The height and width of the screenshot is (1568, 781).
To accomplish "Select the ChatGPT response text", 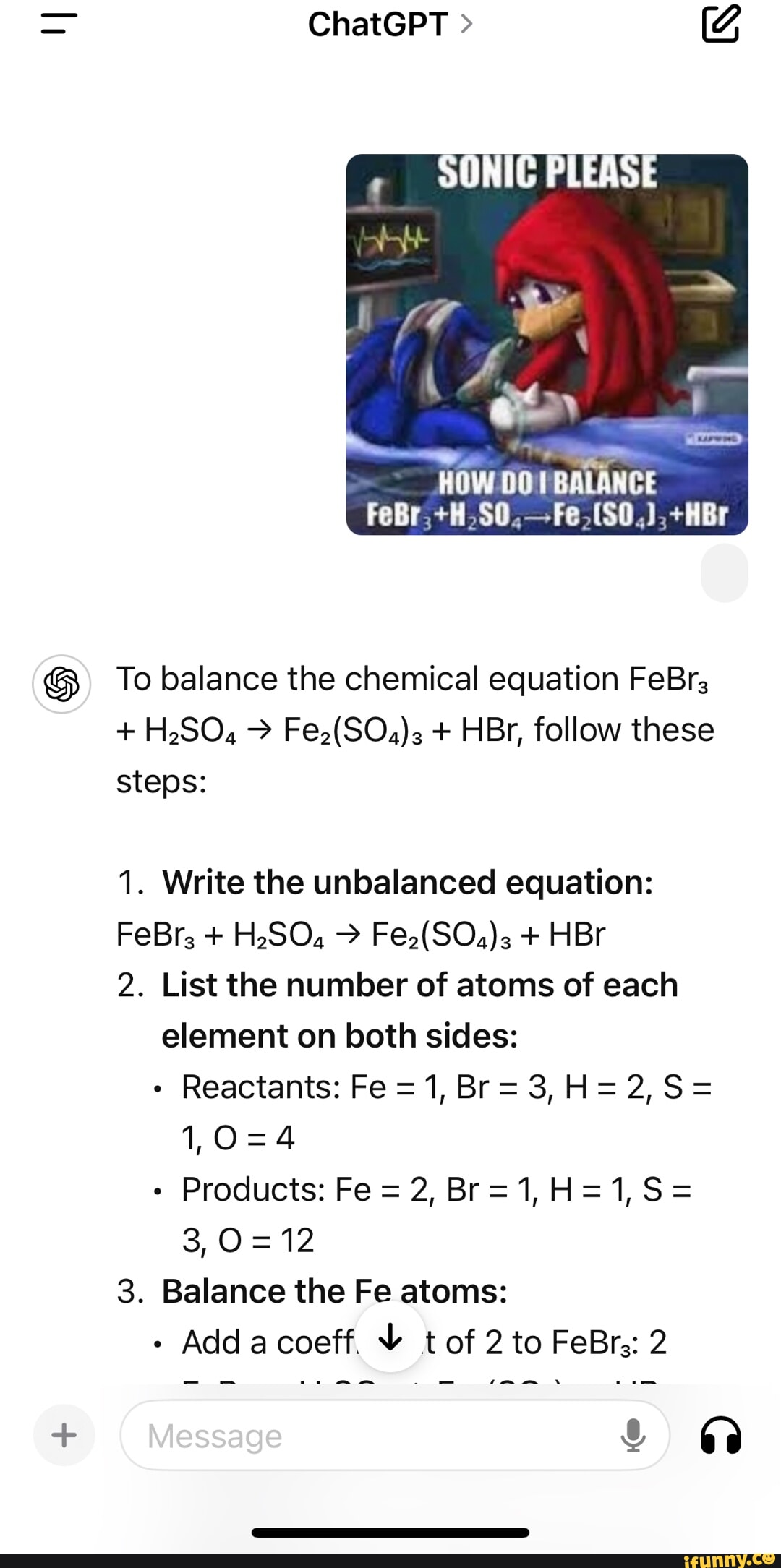I will 412,730.
